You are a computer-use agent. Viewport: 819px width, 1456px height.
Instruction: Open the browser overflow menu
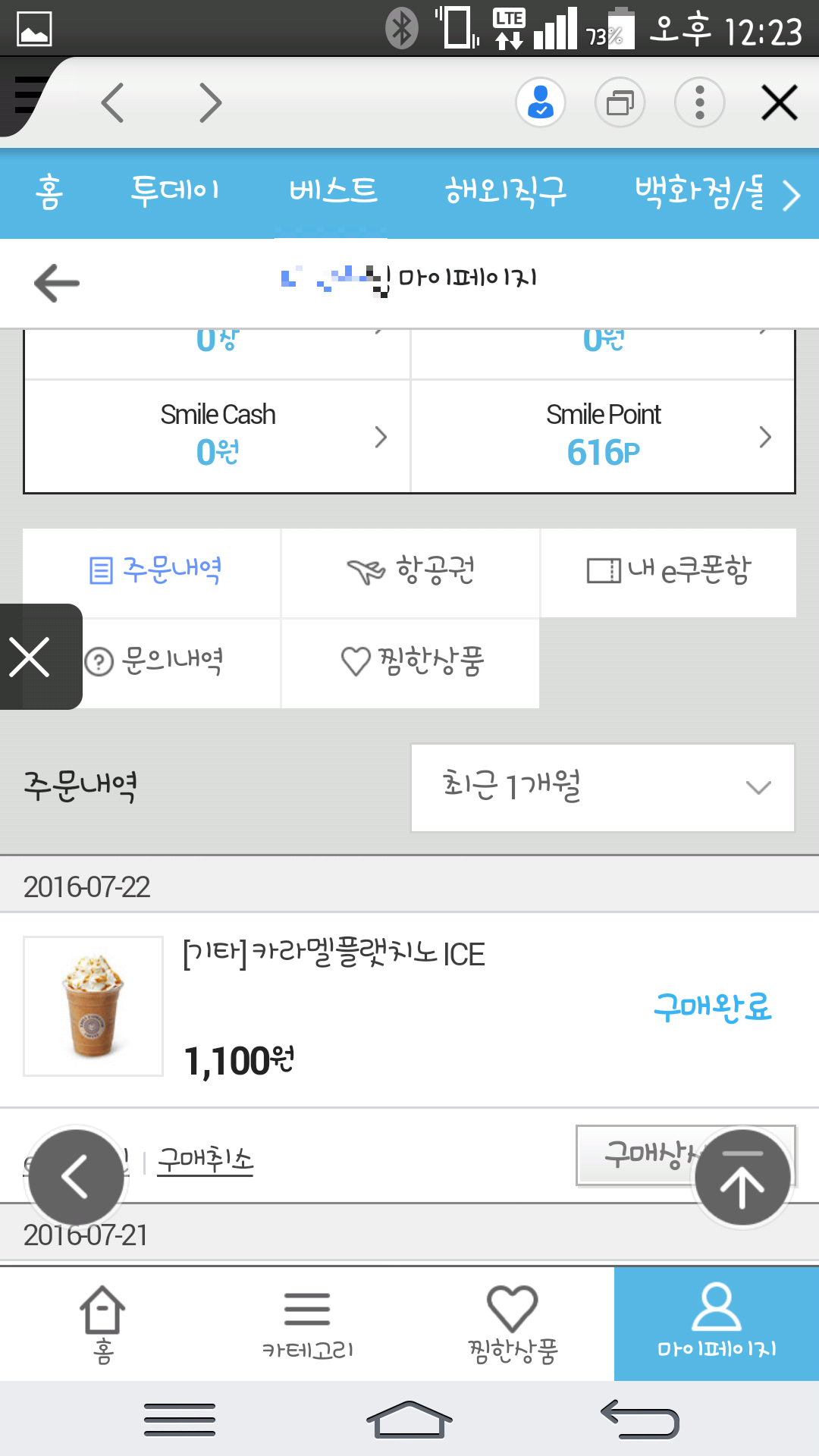click(699, 102)
